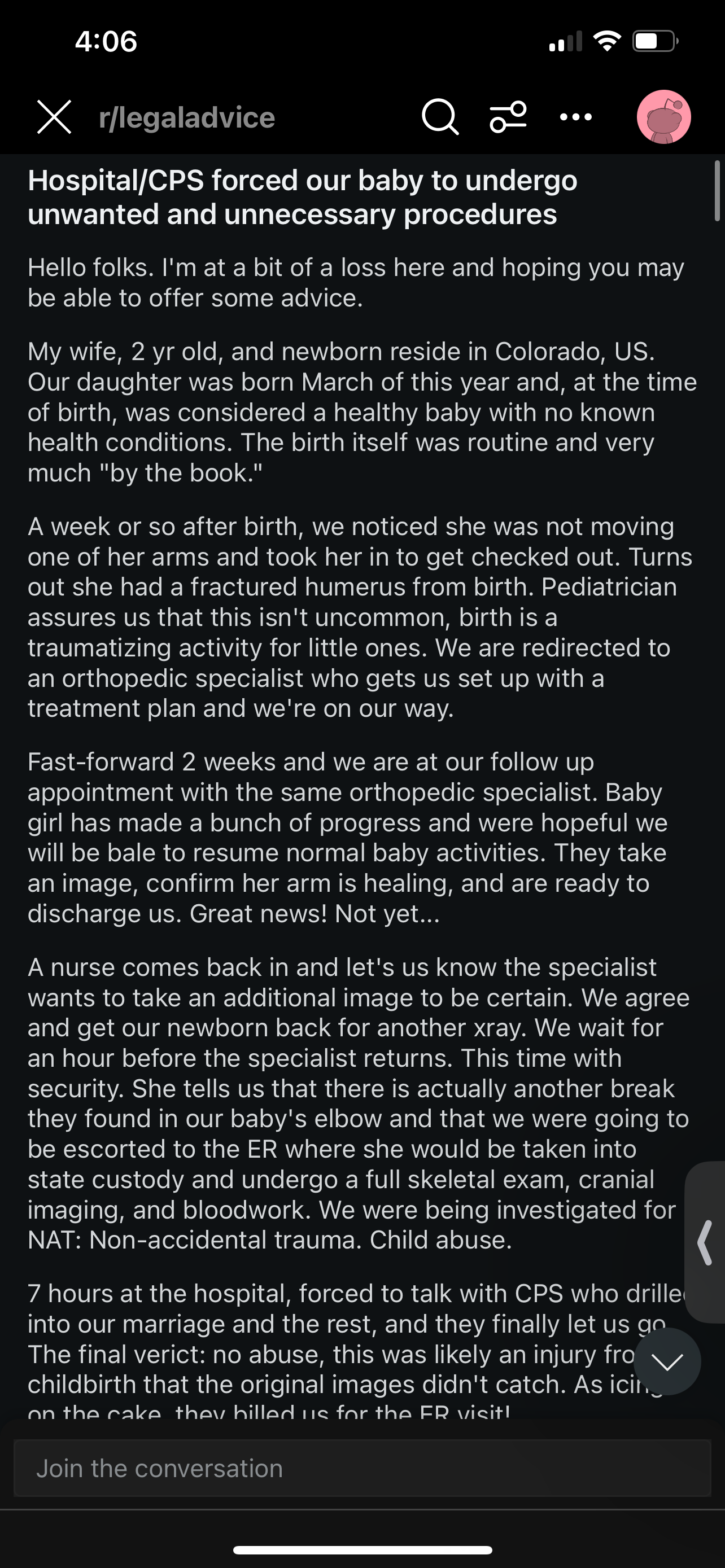
Task: Open the three-dot overflow menu
Action: [x=575, y=117]
